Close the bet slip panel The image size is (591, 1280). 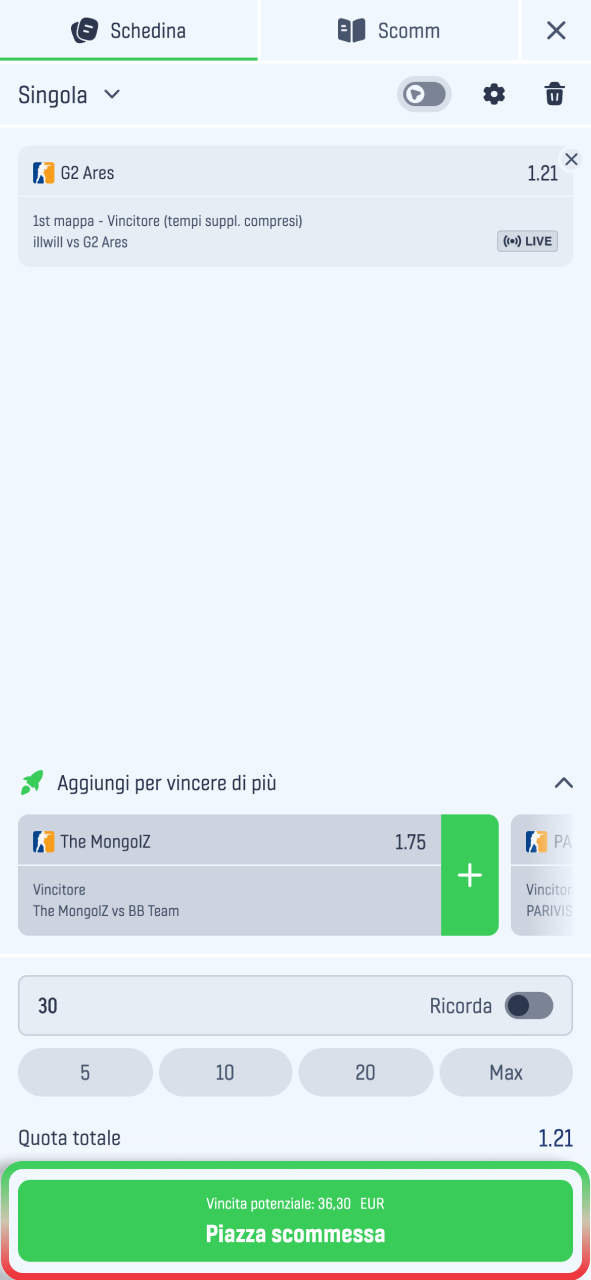(x=557, y=30)
